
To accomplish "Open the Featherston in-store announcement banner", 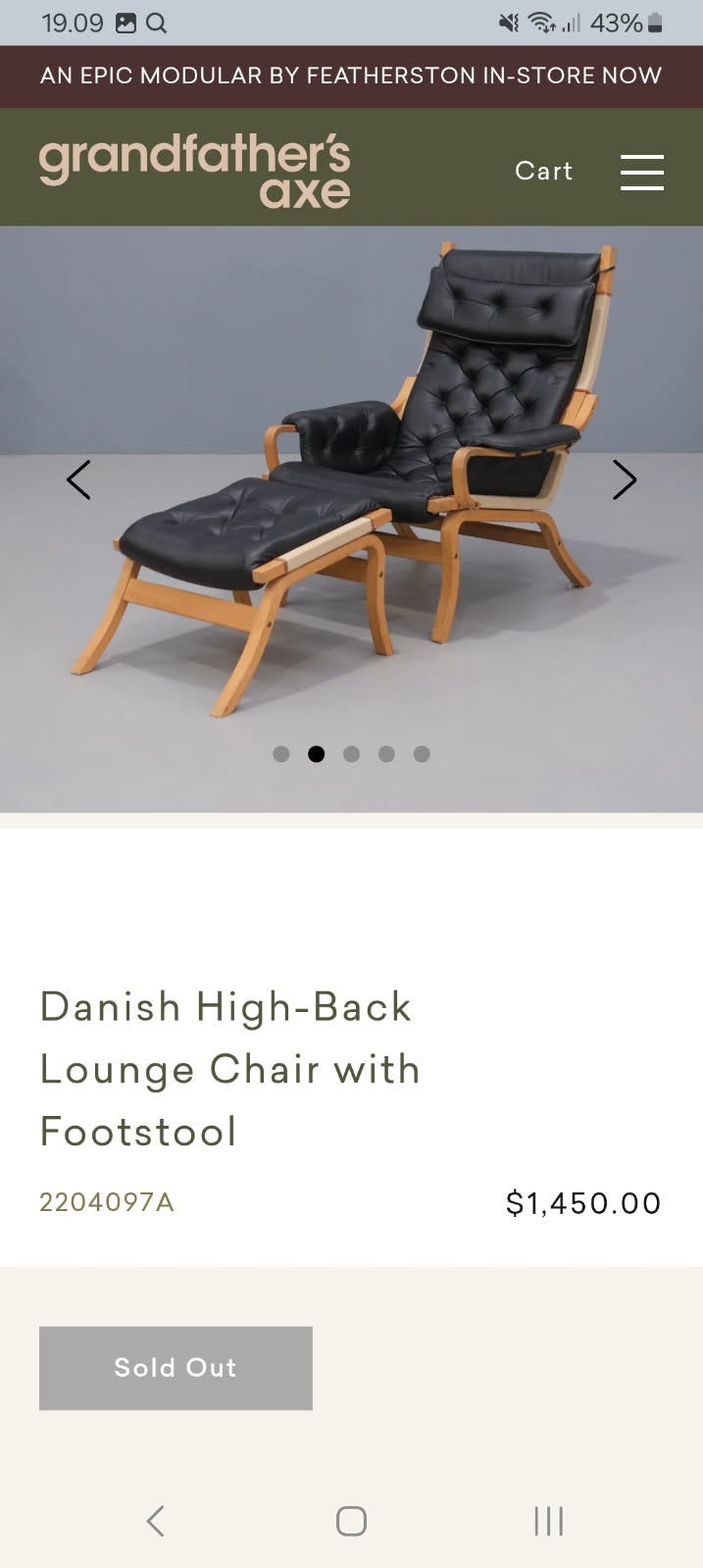I will pos(351,76).
